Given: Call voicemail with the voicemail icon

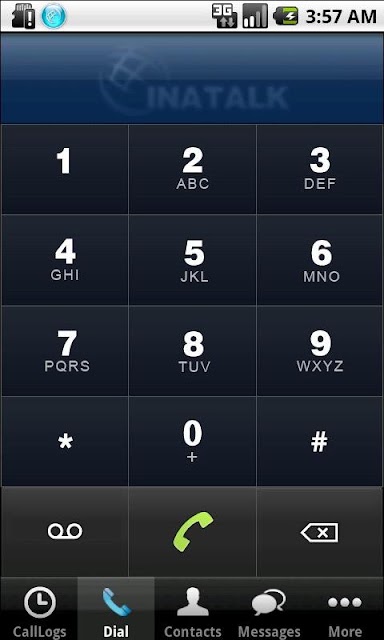Looking at the screenshot, I should point(64,532).
